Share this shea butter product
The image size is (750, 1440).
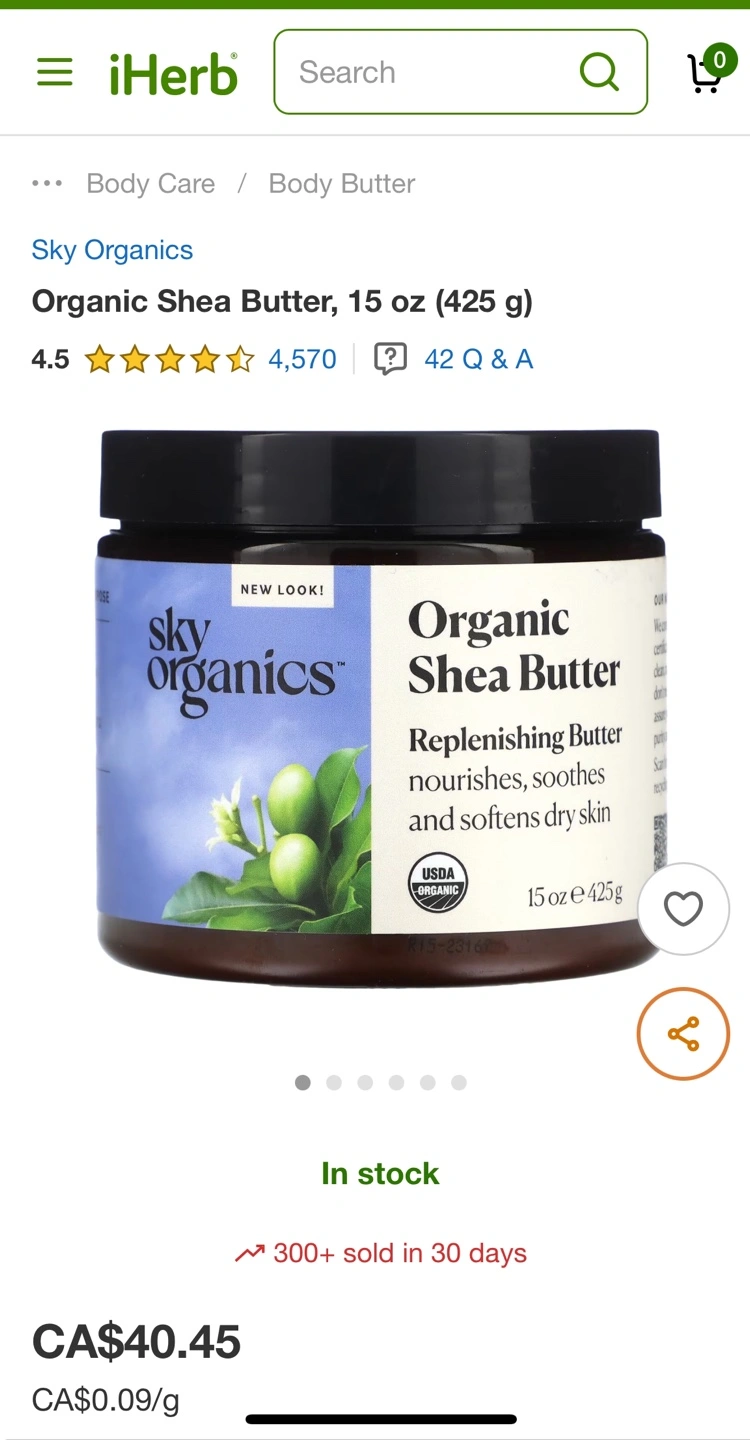coord(684,1034)
